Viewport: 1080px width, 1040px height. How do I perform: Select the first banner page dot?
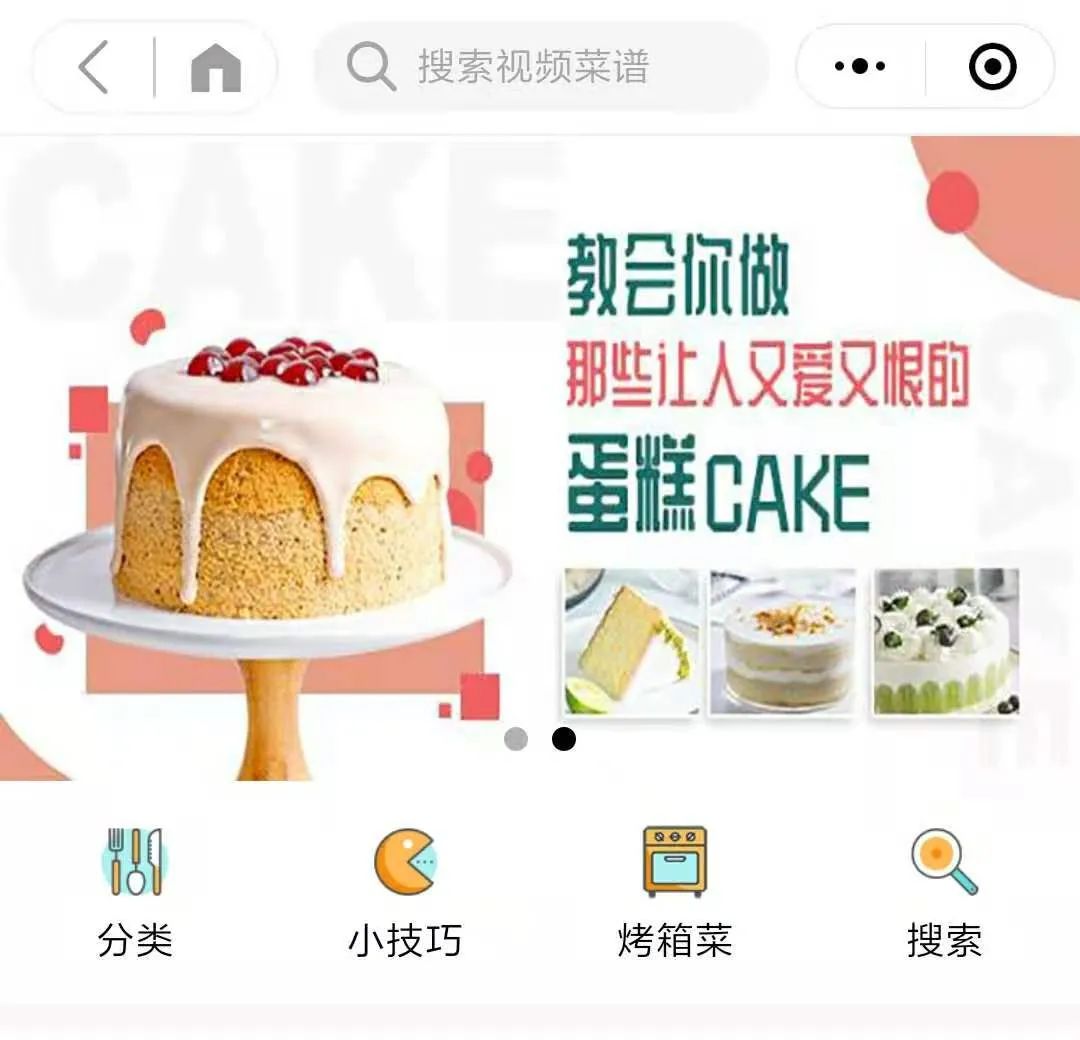pos(516,739)
